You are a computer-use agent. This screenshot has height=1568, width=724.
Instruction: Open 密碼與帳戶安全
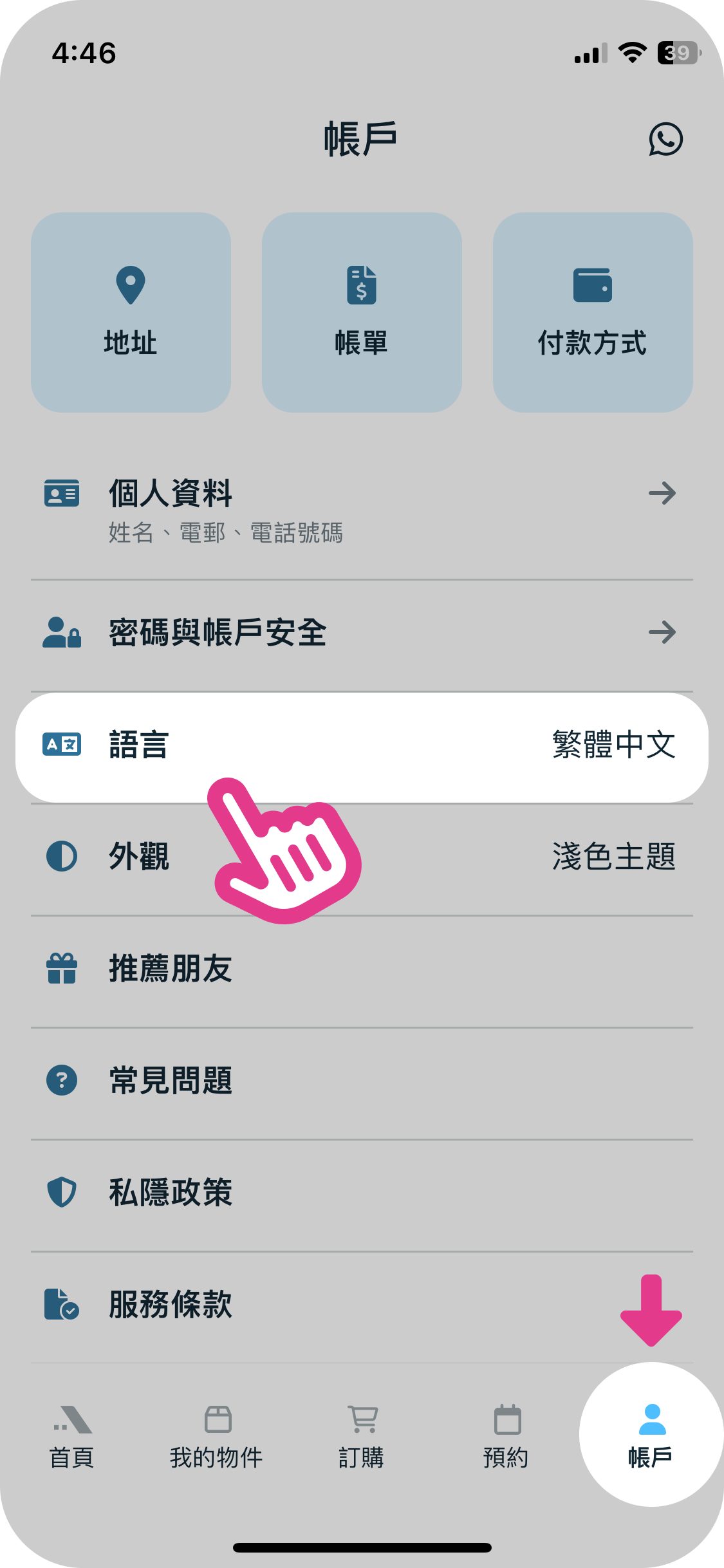click(x=362, y=633)
